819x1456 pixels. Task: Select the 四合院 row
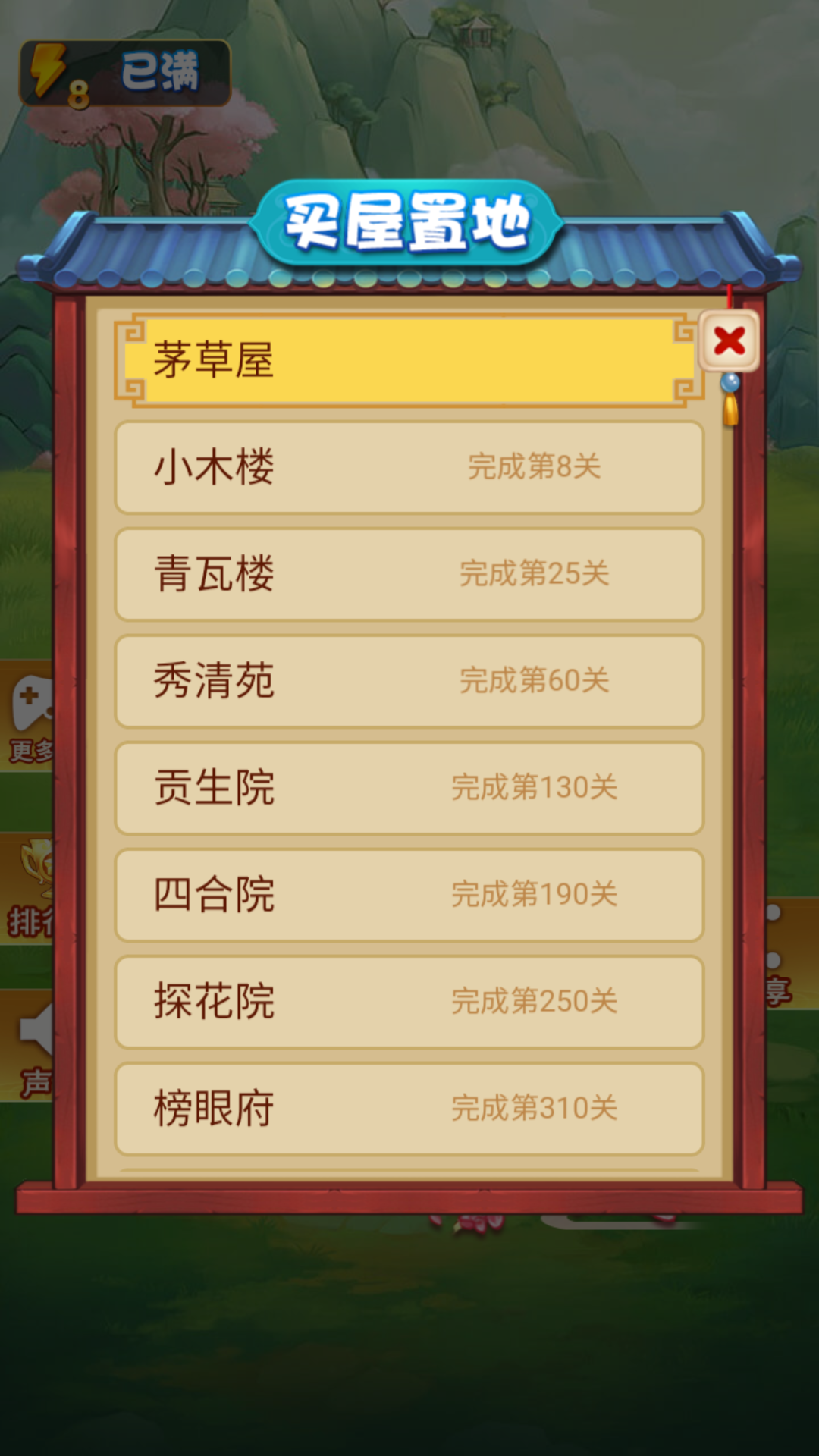click(409, 895)
